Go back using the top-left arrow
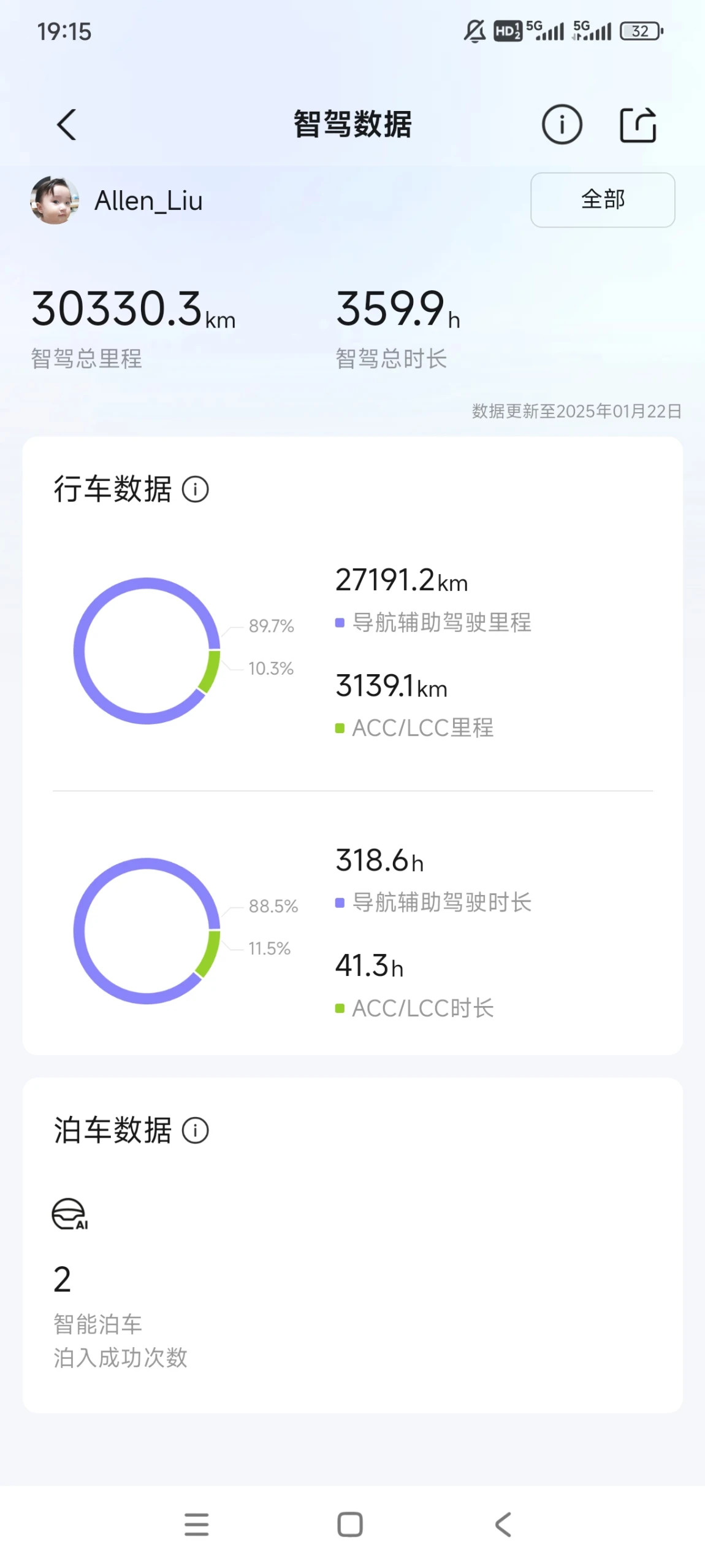The height and width of the screenshot is (1568, 705). (x=66, y=125)
